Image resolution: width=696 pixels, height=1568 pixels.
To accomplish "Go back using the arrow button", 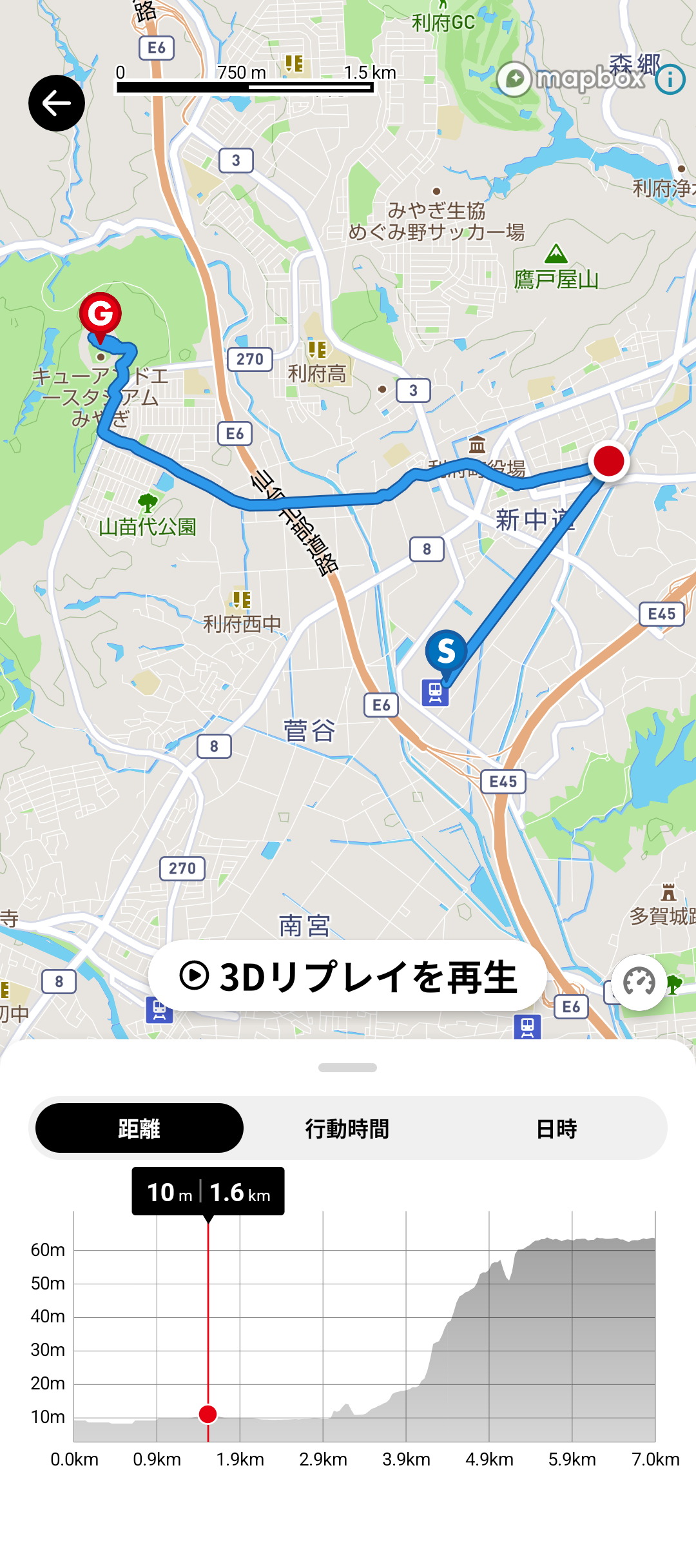I will (57, 103).
